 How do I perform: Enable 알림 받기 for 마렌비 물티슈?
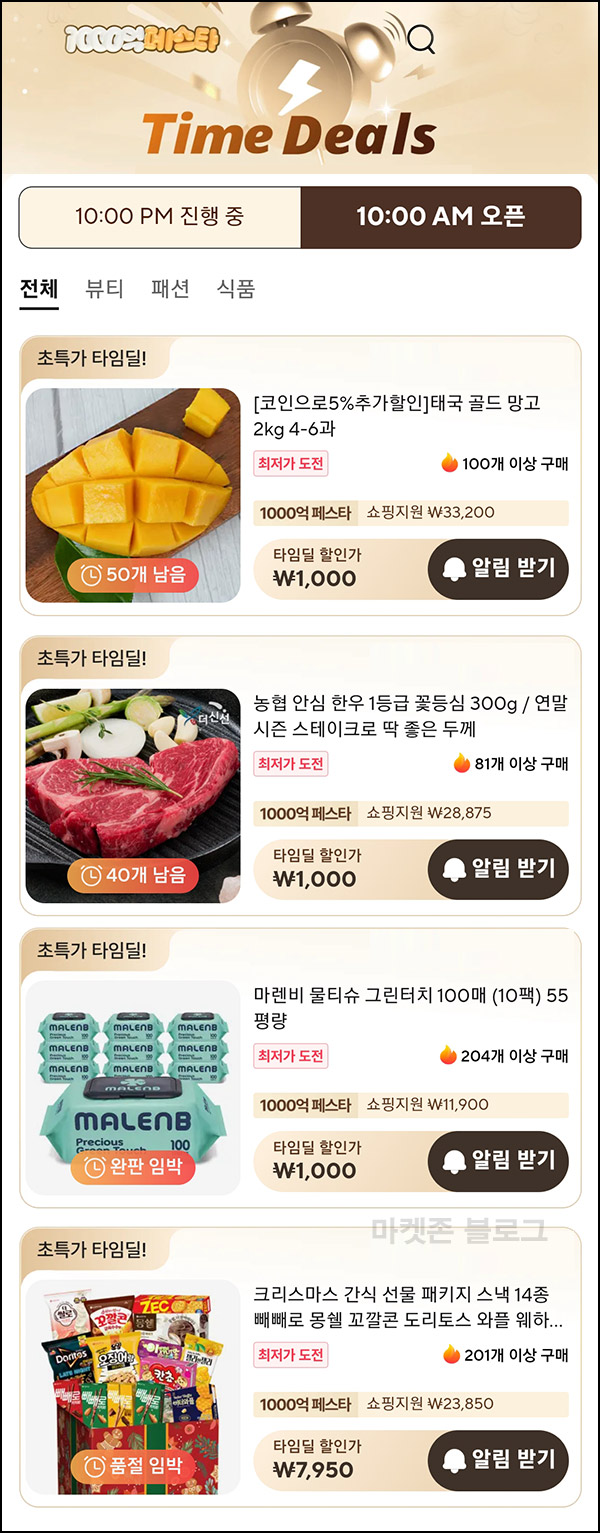pos(498,1161)
